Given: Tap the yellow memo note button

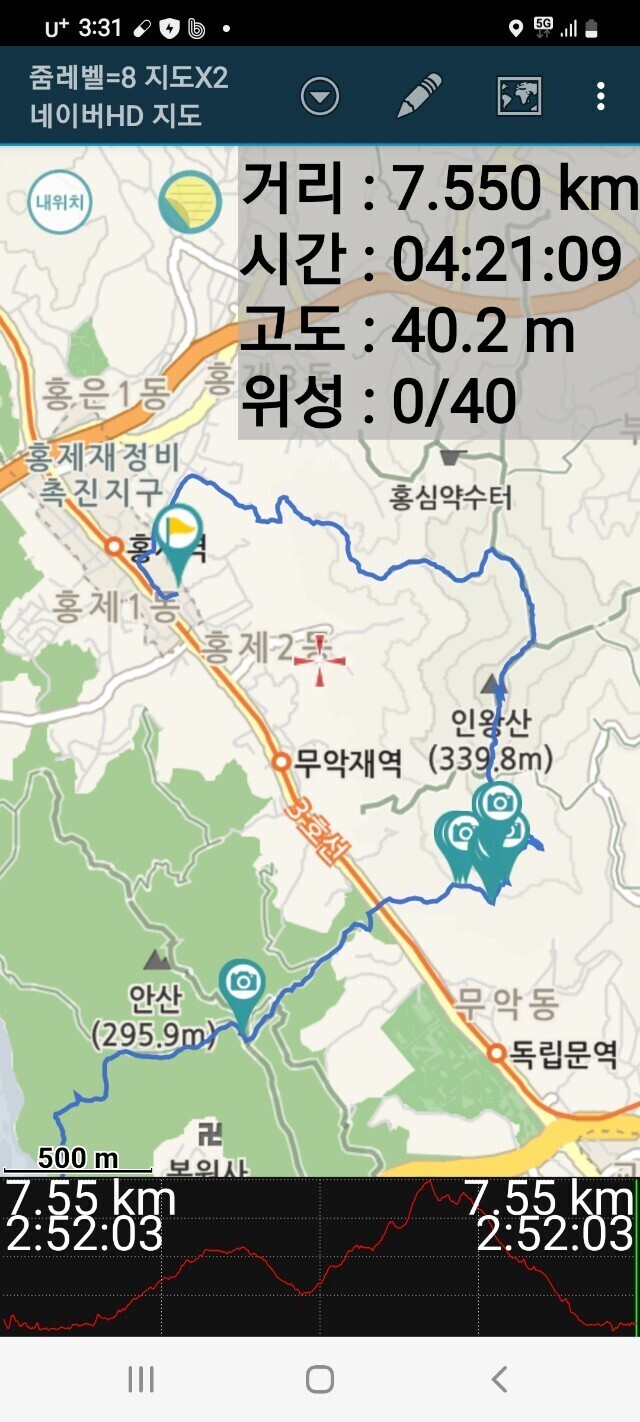Looking at the screenshot, I should (x=190, y=201).
